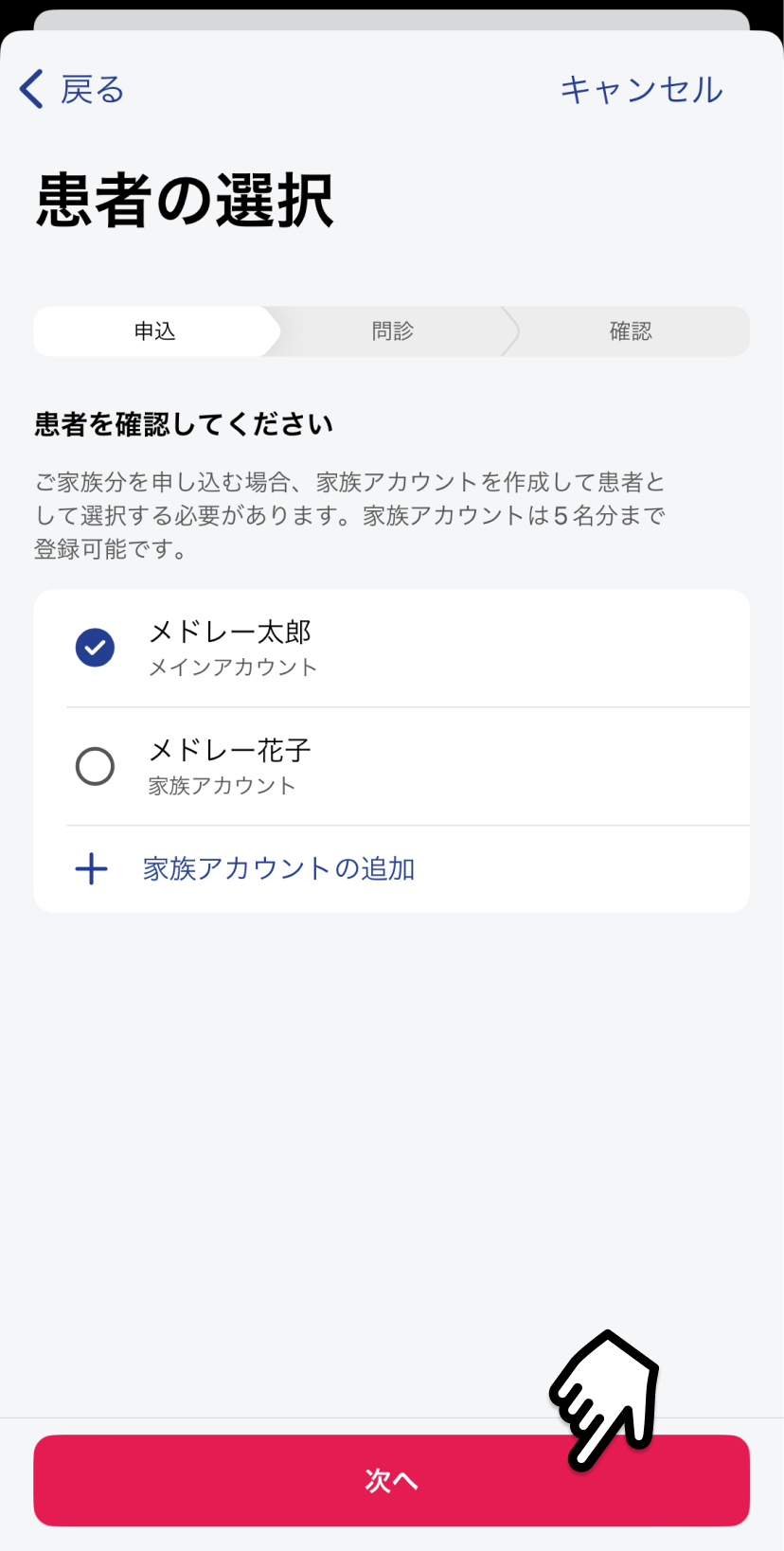The height and width of the screenshot is (1551, 784).
Task: Cancel via キャンセル
Action: pyautogui.click(x=641, y=89)
